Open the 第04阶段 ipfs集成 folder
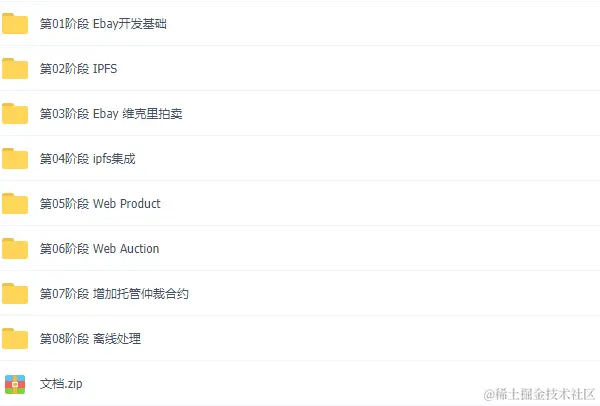This screenshot has width=600, height=406. pos(87,159)
